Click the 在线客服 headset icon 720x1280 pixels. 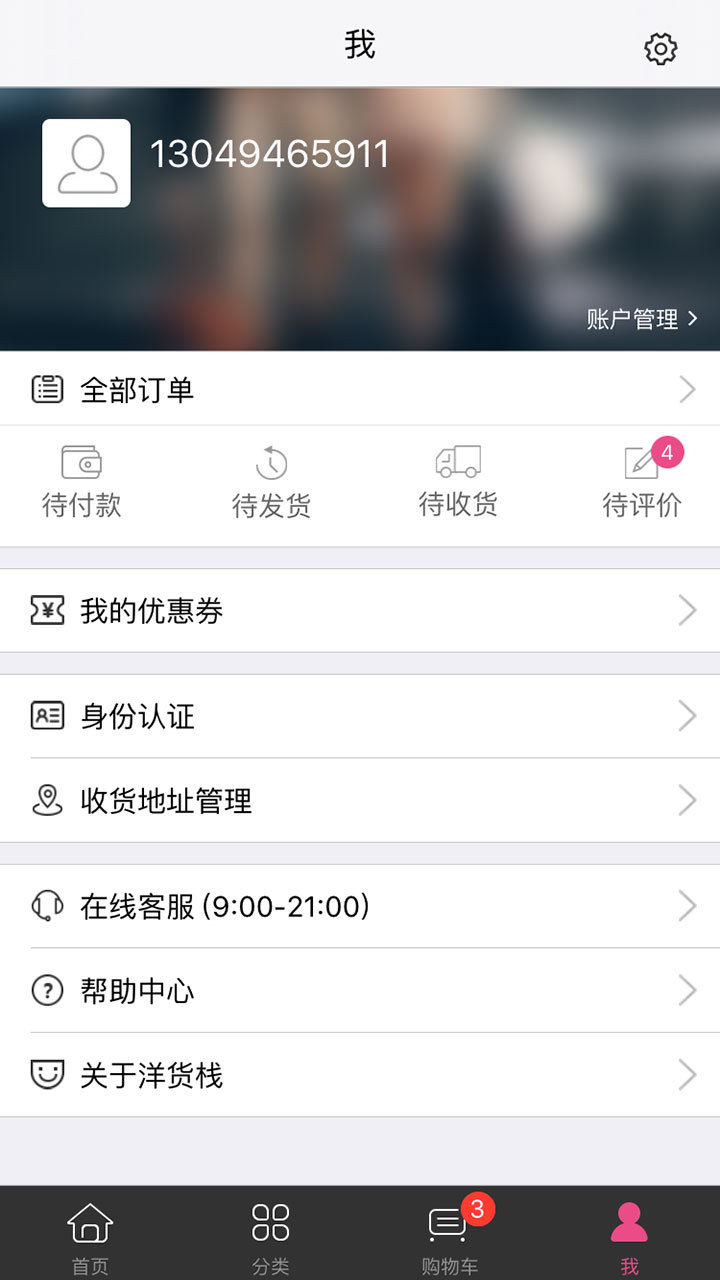[x=45, y=905]
